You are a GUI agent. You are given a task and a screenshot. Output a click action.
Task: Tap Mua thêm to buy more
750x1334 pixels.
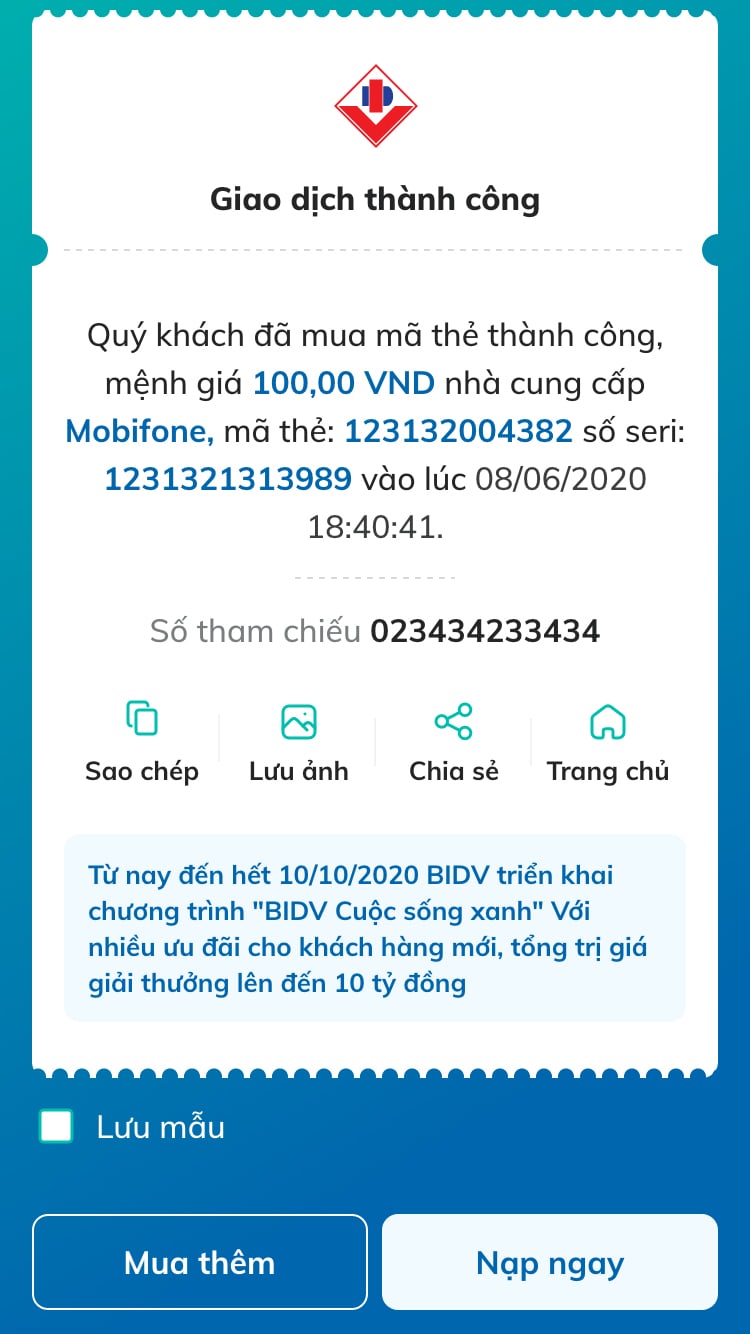[x=200, y=1262]
